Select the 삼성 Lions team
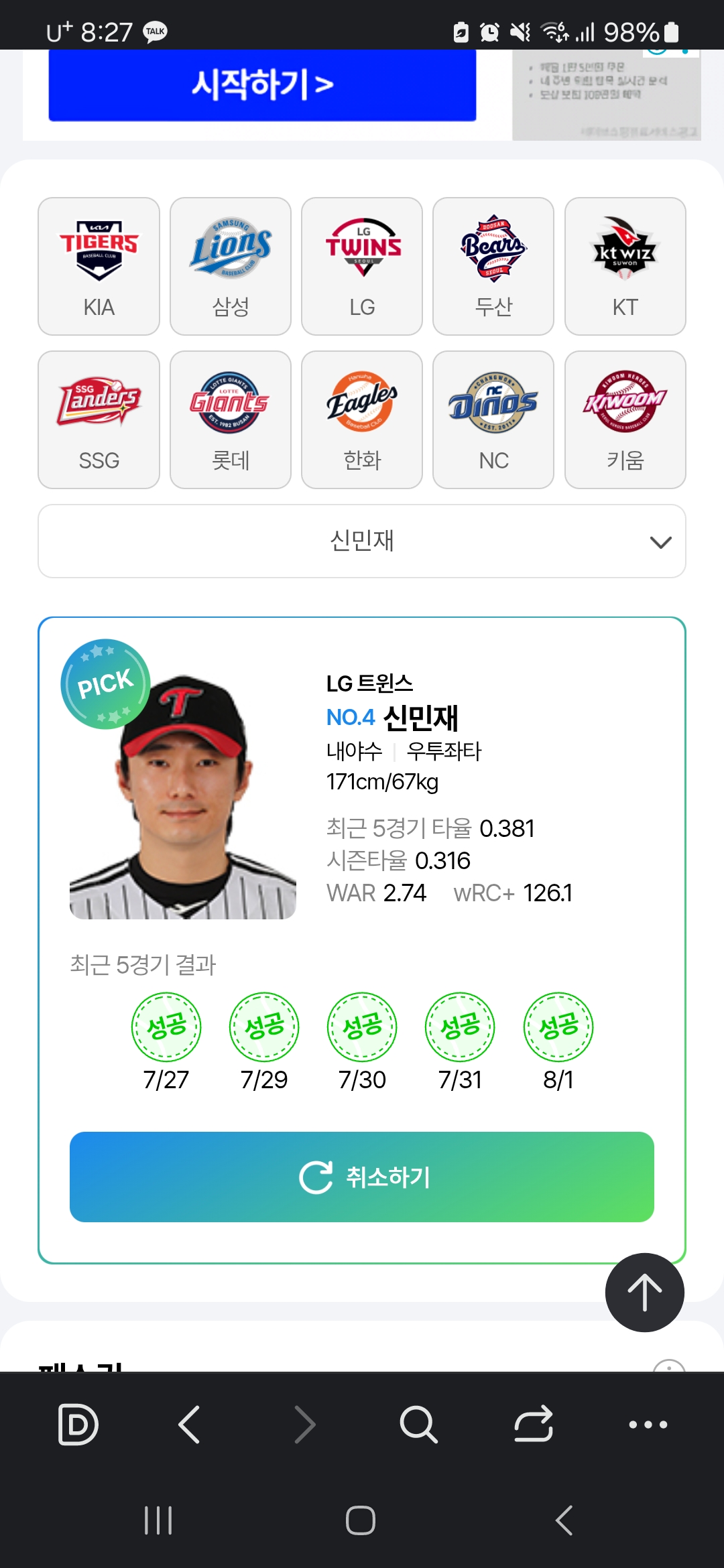This screenshot has height=1568, width=724. click(x=231, y=266)
